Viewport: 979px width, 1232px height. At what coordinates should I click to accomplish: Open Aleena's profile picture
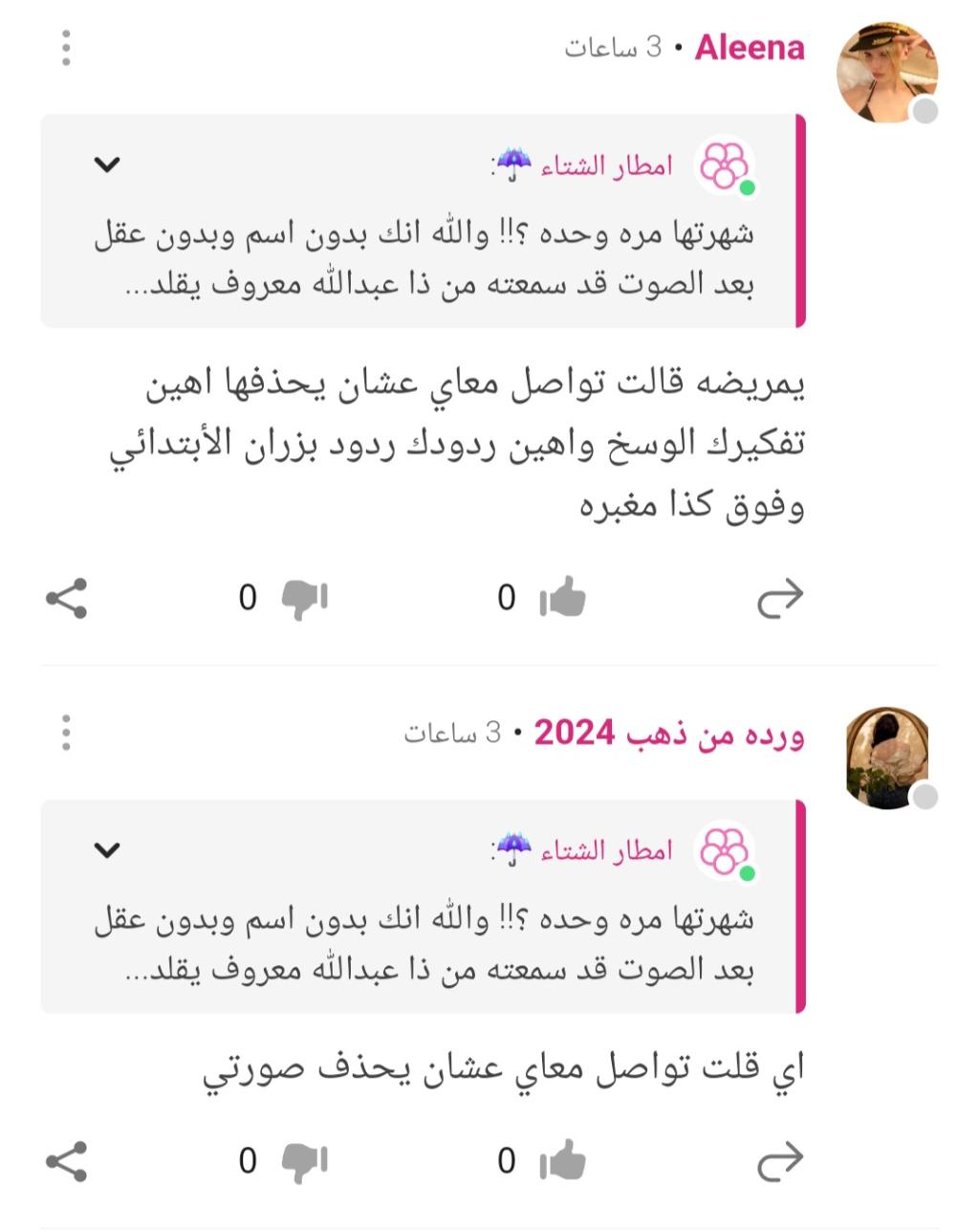click(x=885, y=74)
